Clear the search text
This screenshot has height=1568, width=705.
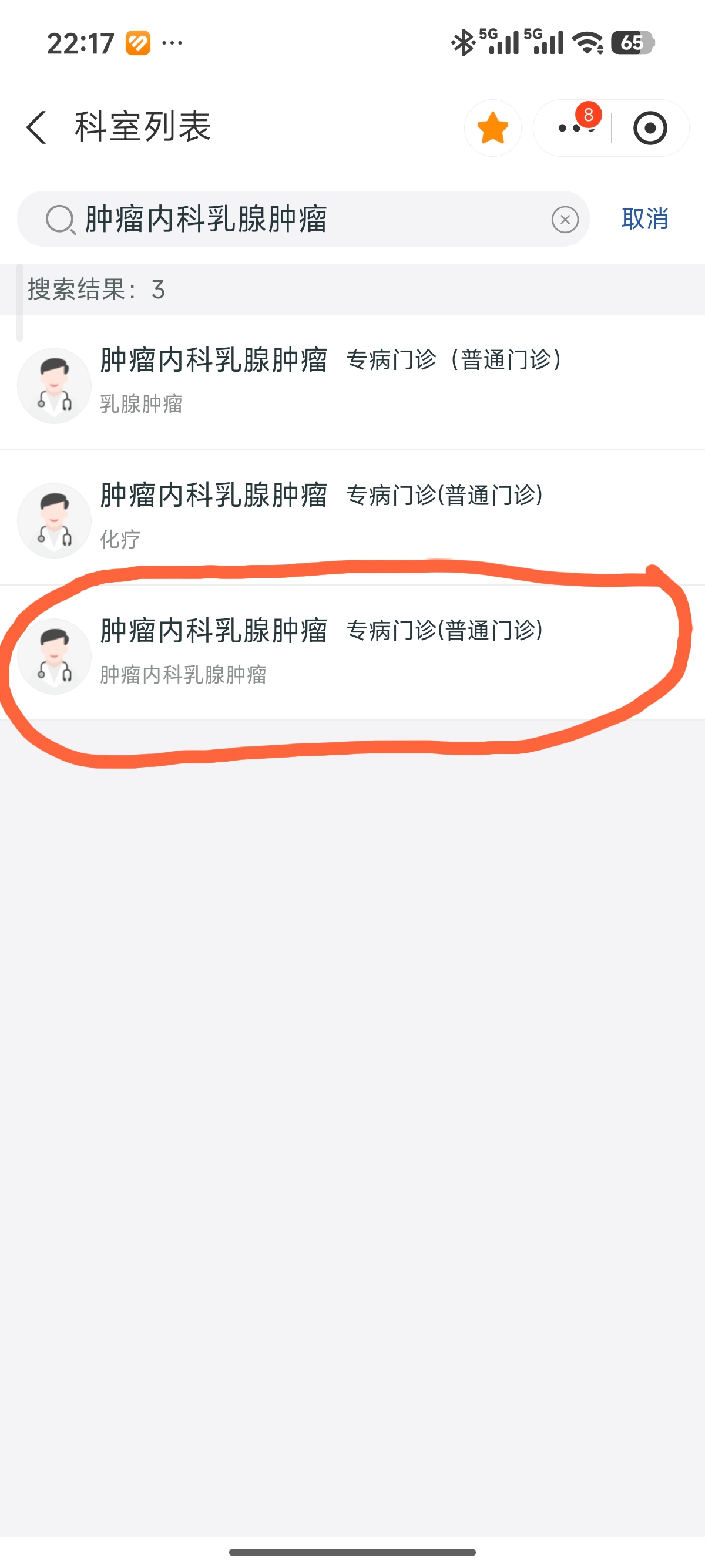point(565,219)
